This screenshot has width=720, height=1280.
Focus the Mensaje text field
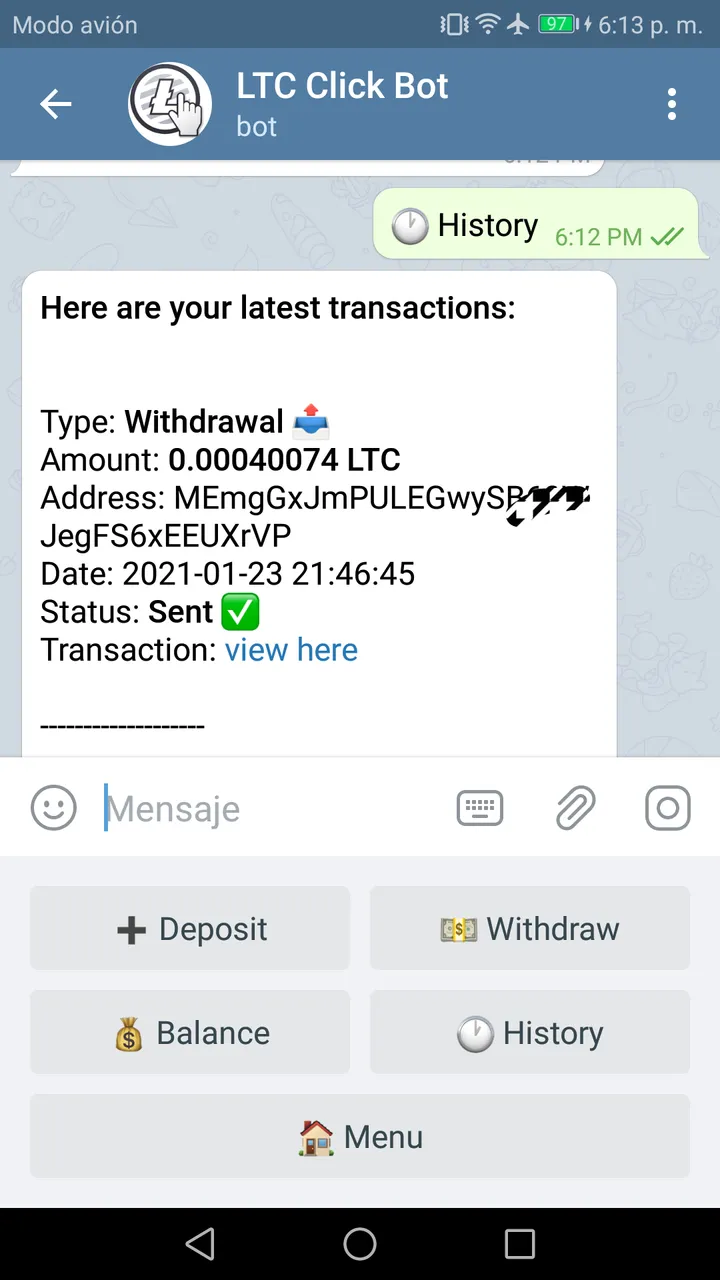270,808
